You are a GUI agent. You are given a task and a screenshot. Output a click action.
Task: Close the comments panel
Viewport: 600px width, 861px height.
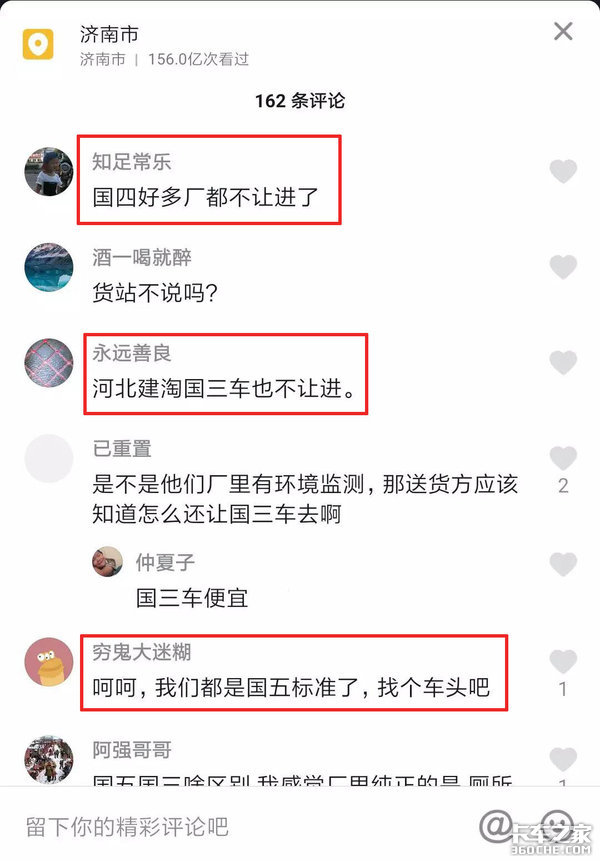point(563,31)
